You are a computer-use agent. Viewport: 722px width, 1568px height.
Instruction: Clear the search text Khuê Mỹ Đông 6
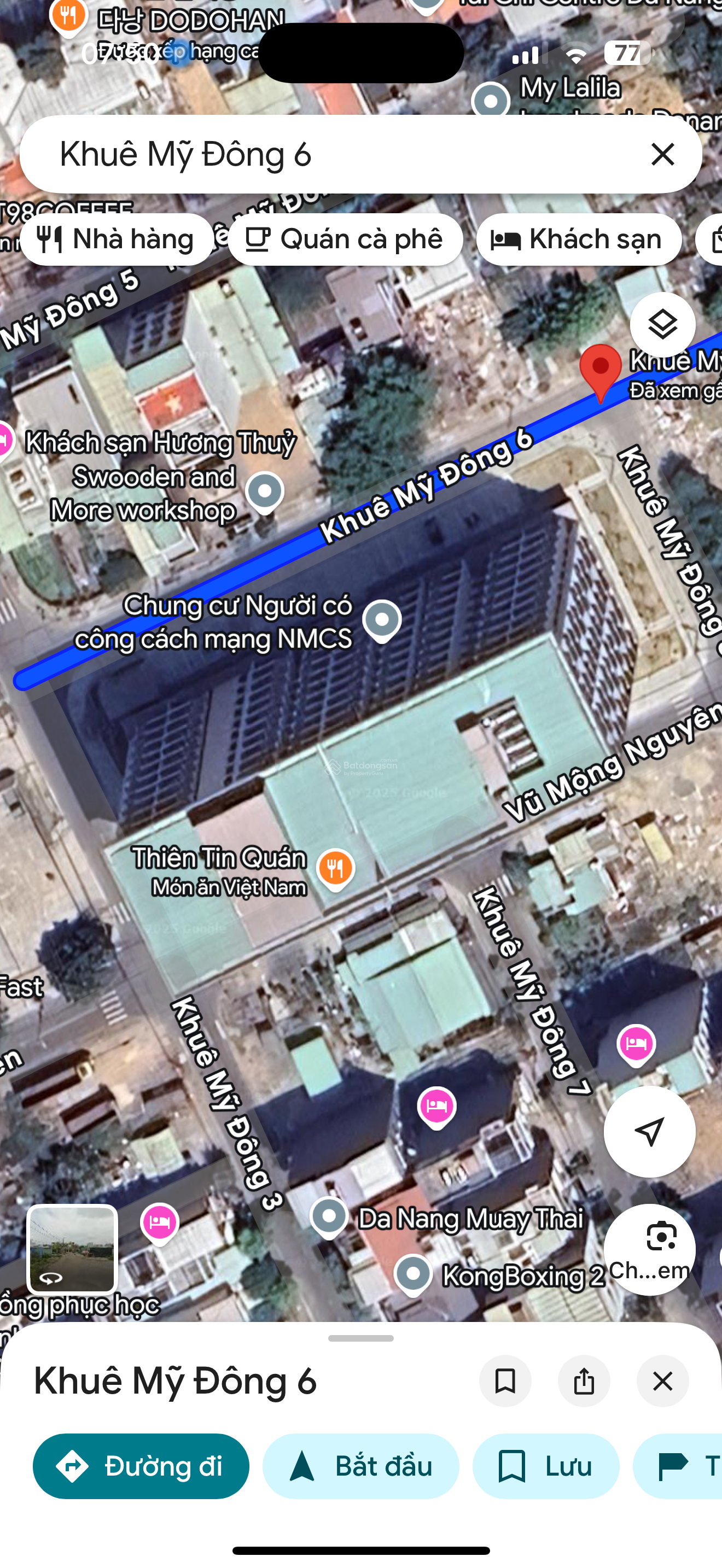click(662, 154)
